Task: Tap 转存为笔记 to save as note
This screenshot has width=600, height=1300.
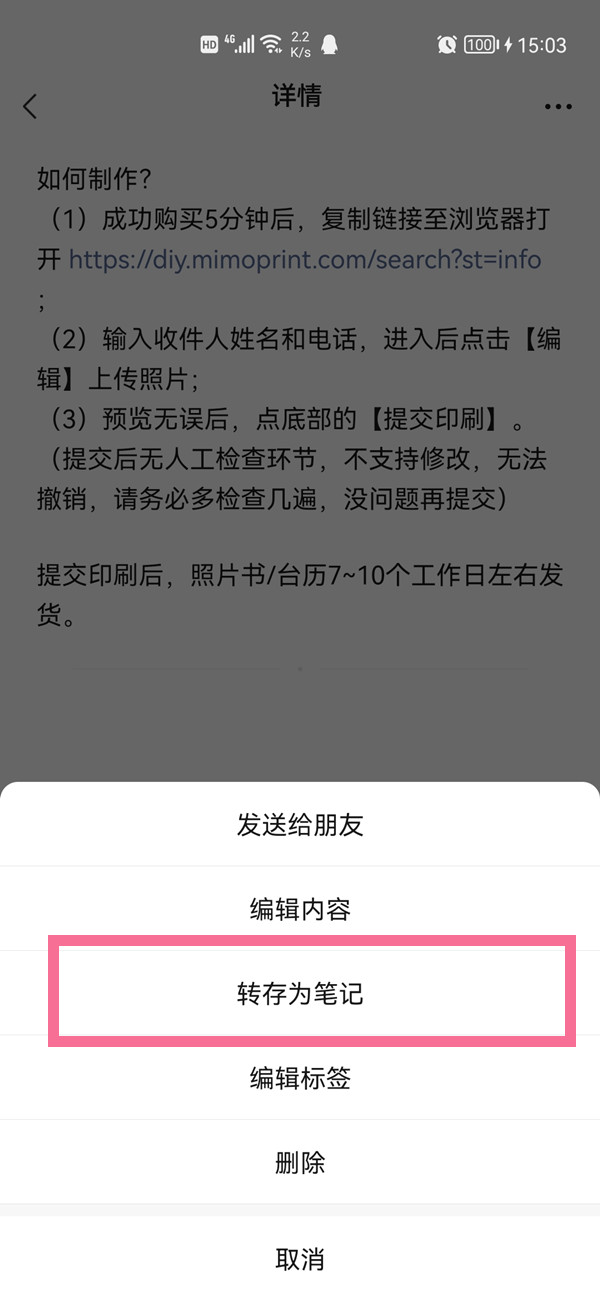Action: (x=300, y=994)
